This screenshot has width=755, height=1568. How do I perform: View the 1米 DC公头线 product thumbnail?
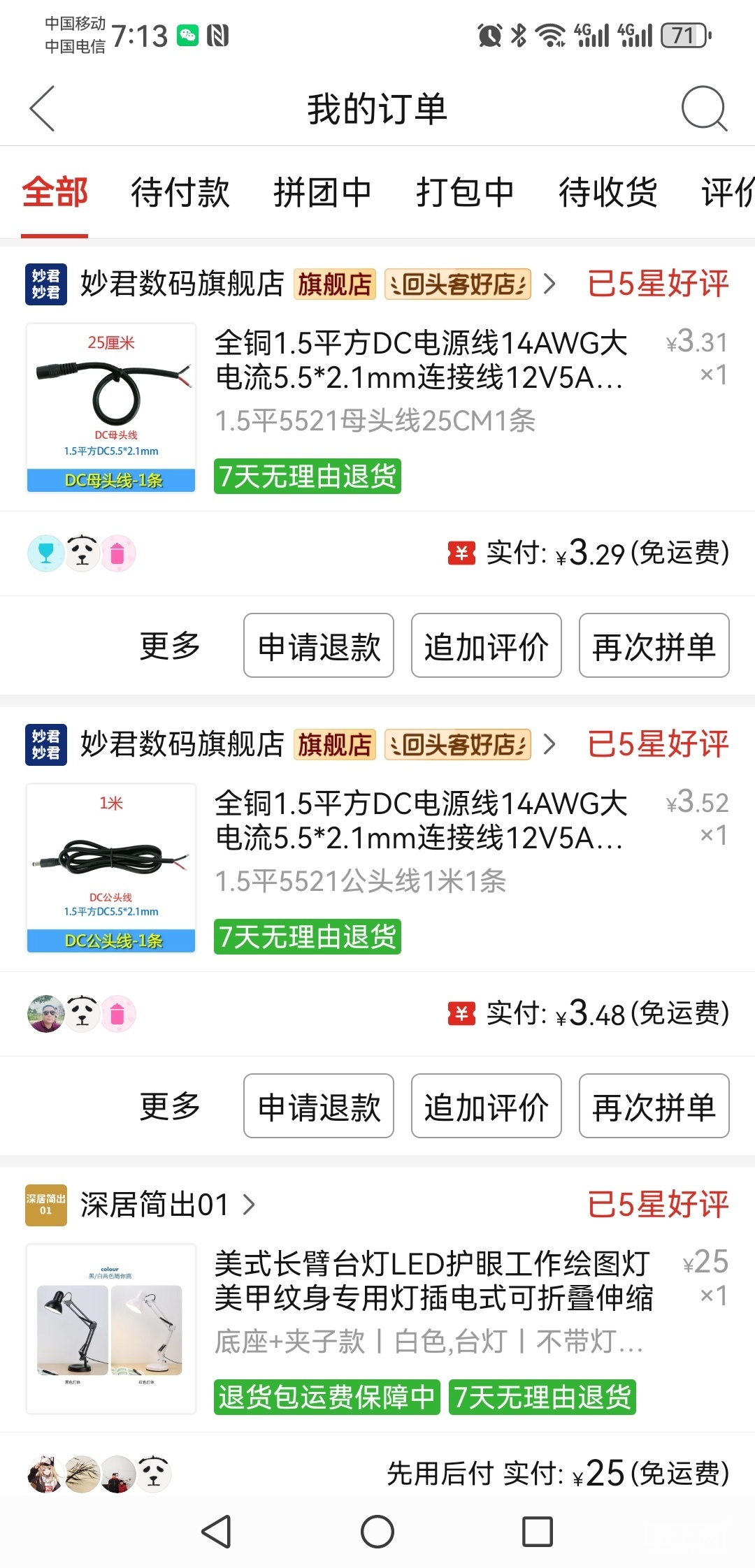[111, 868]
